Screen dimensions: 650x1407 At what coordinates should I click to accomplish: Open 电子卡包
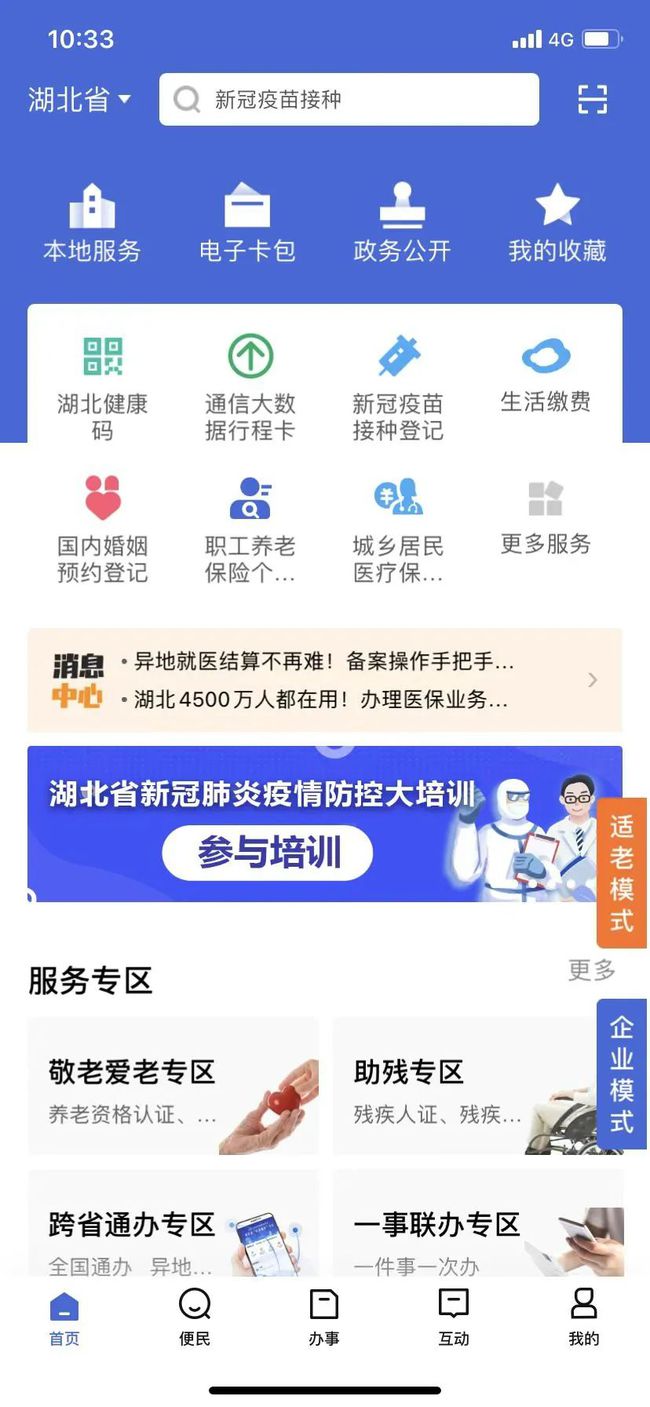click(247, 222)
